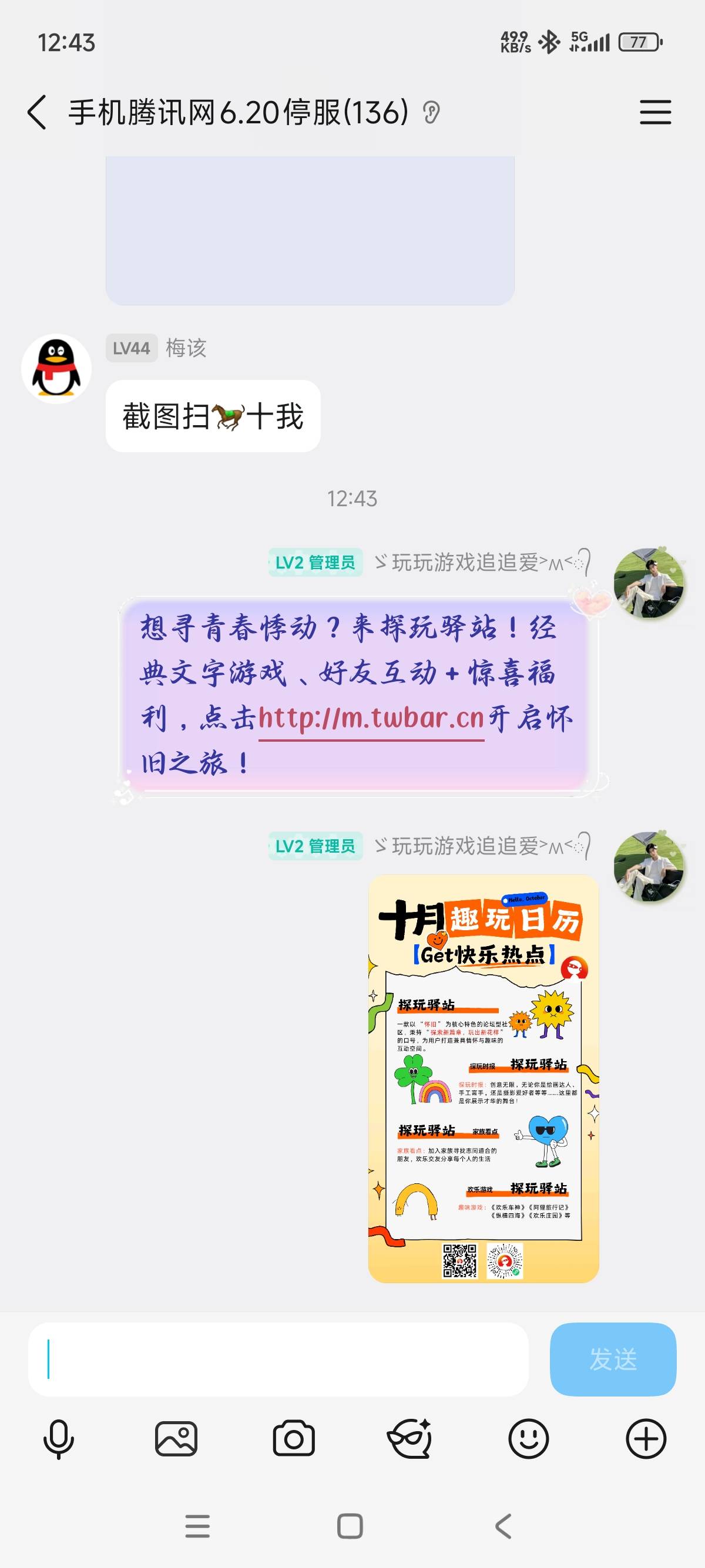
Task: Focus the message input field
Action: tap(278, 1359)
